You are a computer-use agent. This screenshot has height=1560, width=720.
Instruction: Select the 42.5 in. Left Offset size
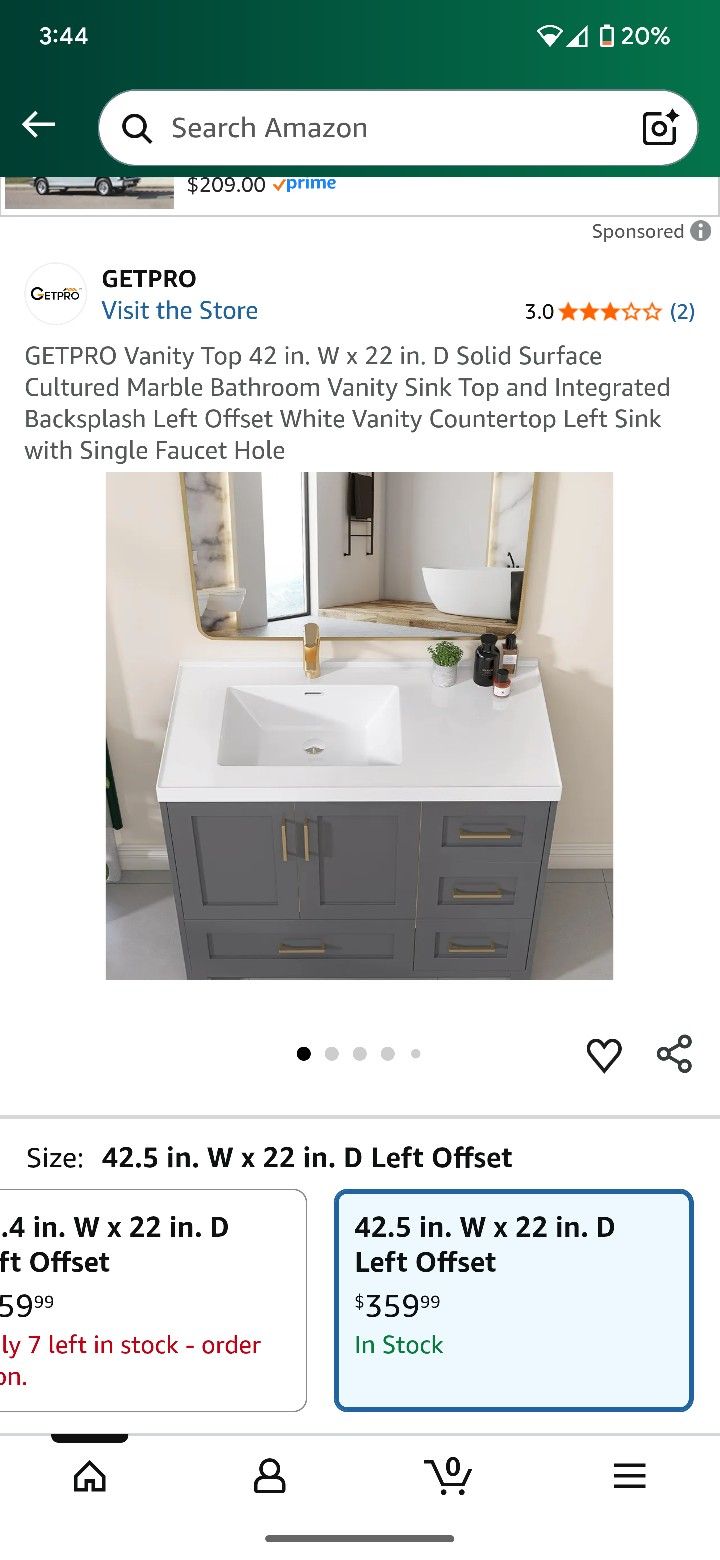(513, 1300)
